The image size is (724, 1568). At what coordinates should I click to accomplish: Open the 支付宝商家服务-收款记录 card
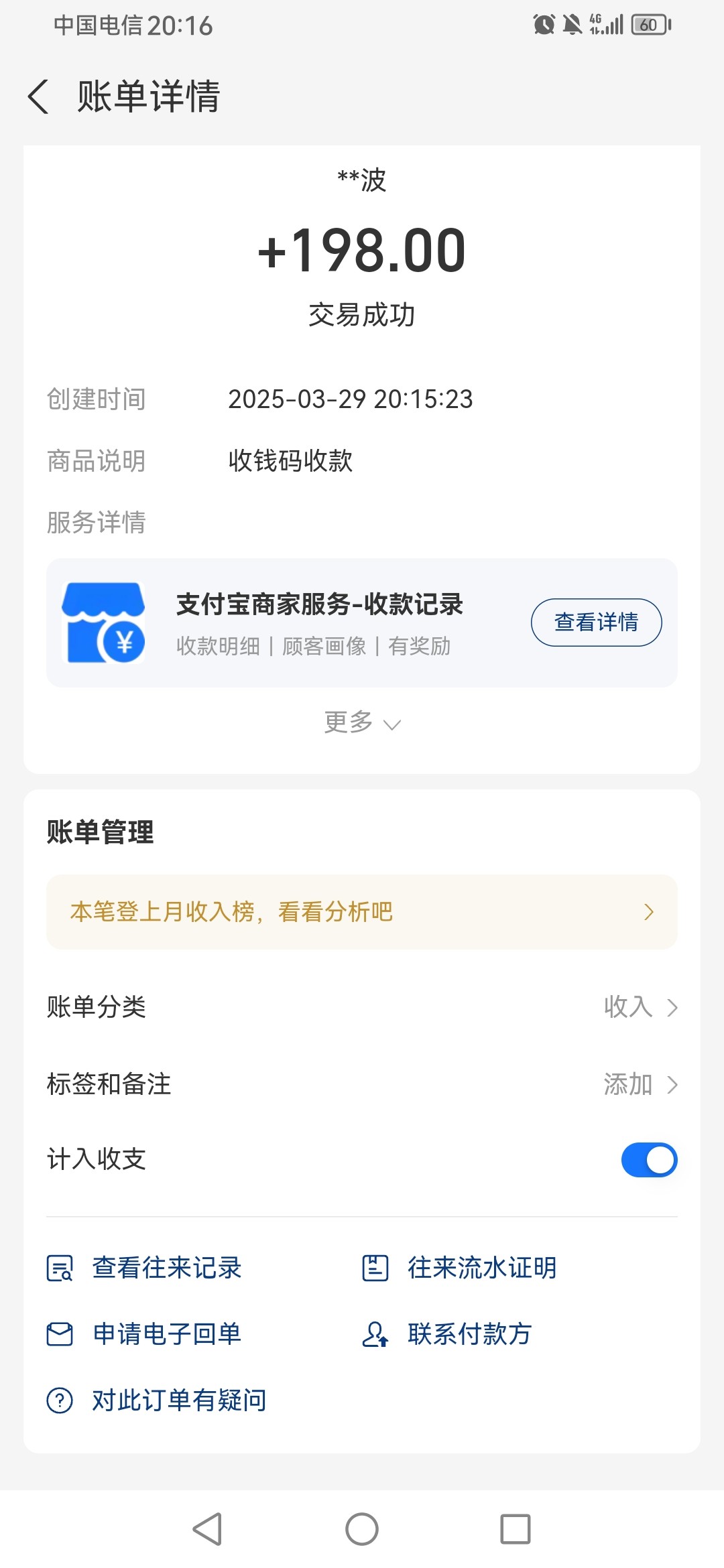(361, 623)
